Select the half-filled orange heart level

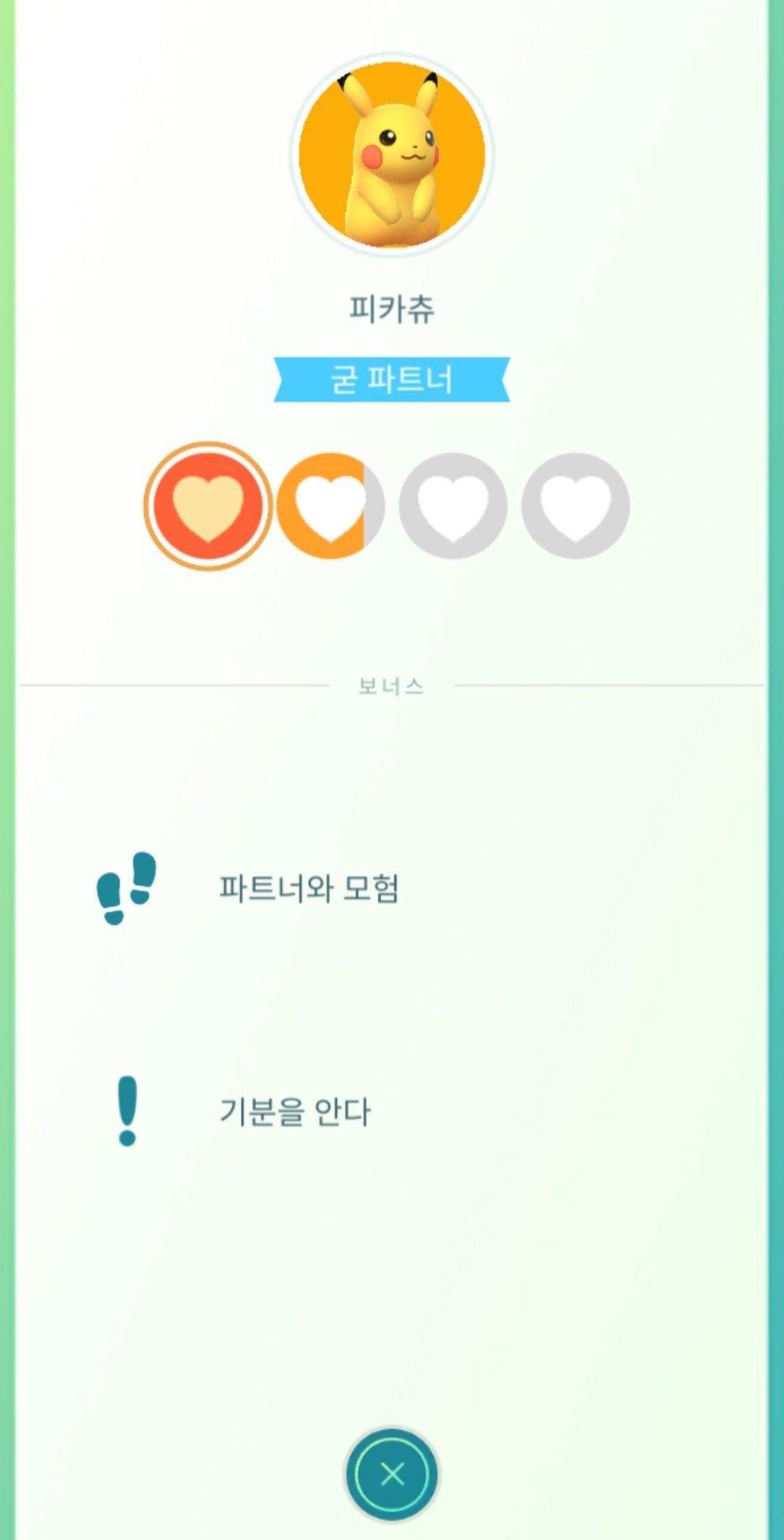330,505
